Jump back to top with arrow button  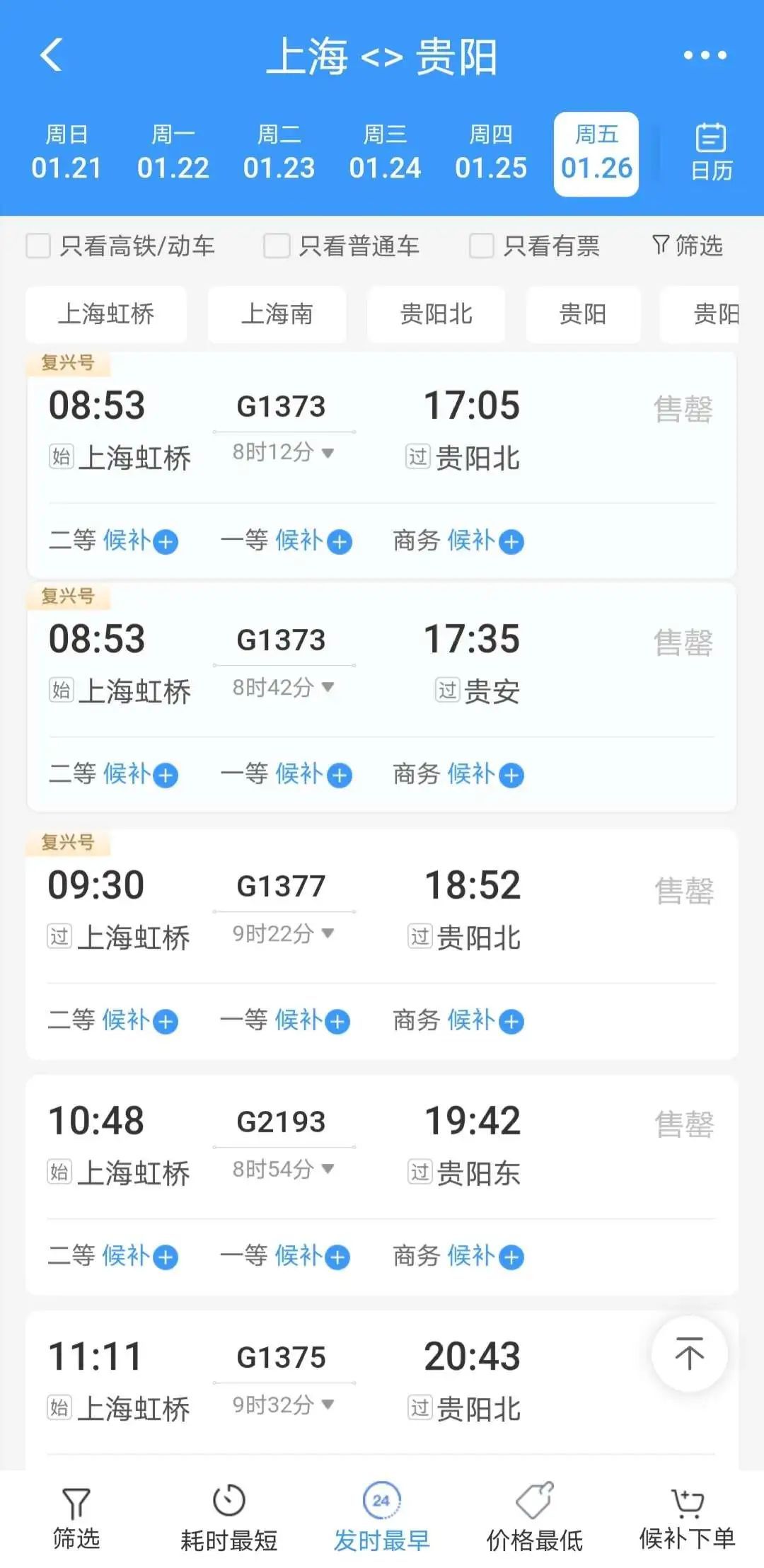[689, 1354]
